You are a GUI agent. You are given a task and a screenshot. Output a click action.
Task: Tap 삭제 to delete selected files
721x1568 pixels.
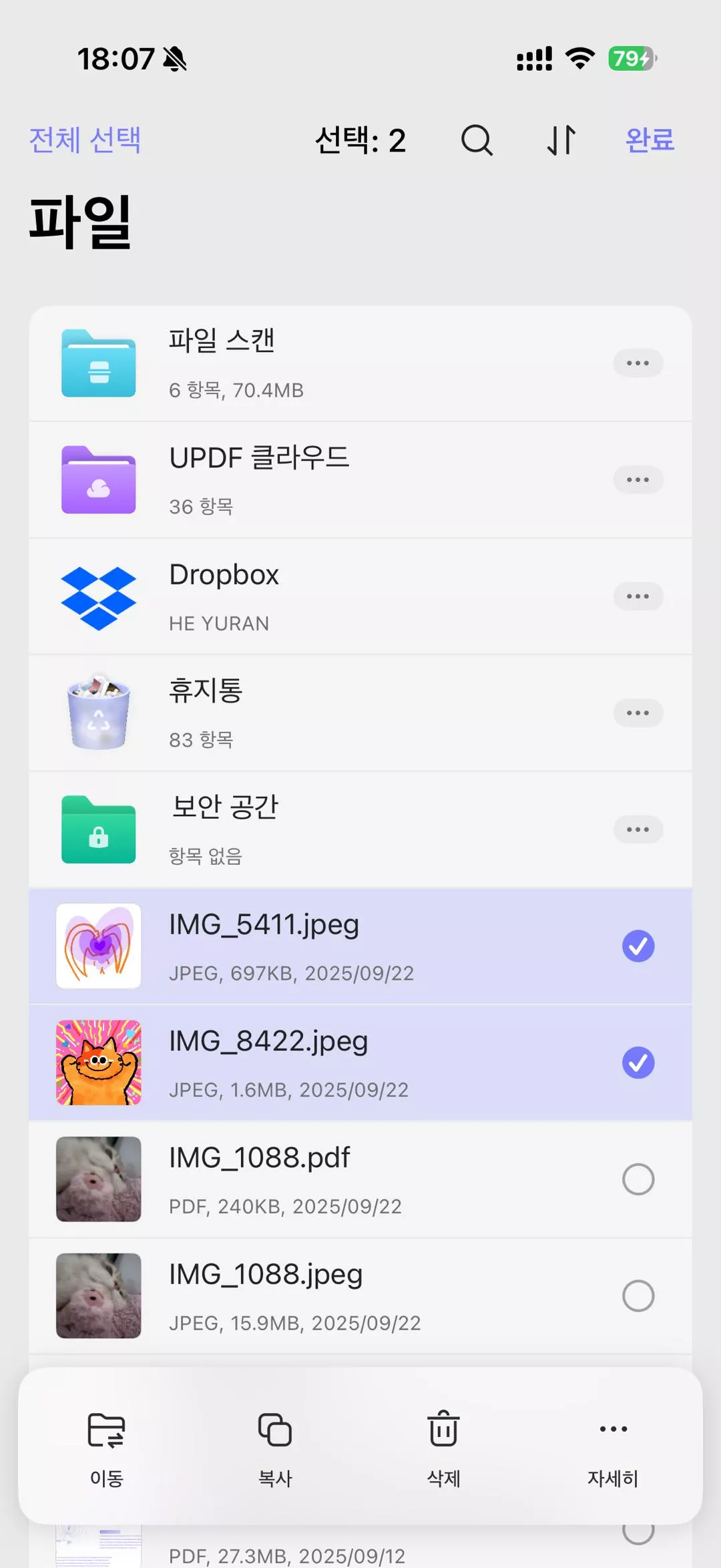tap(444, 1446)
